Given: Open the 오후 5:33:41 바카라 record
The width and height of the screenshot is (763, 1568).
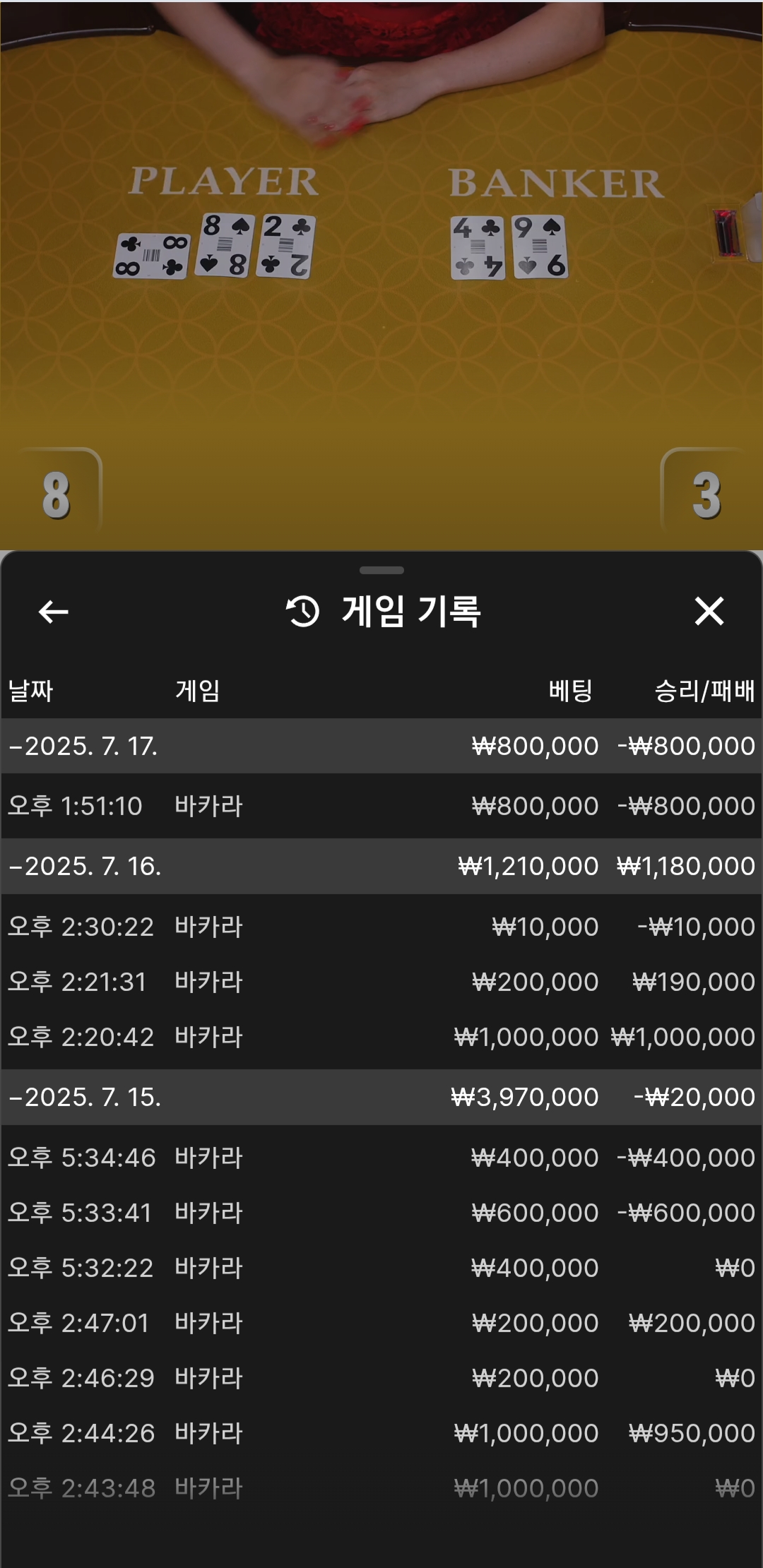Looking at the screenshot, I should pos(381,1213).
